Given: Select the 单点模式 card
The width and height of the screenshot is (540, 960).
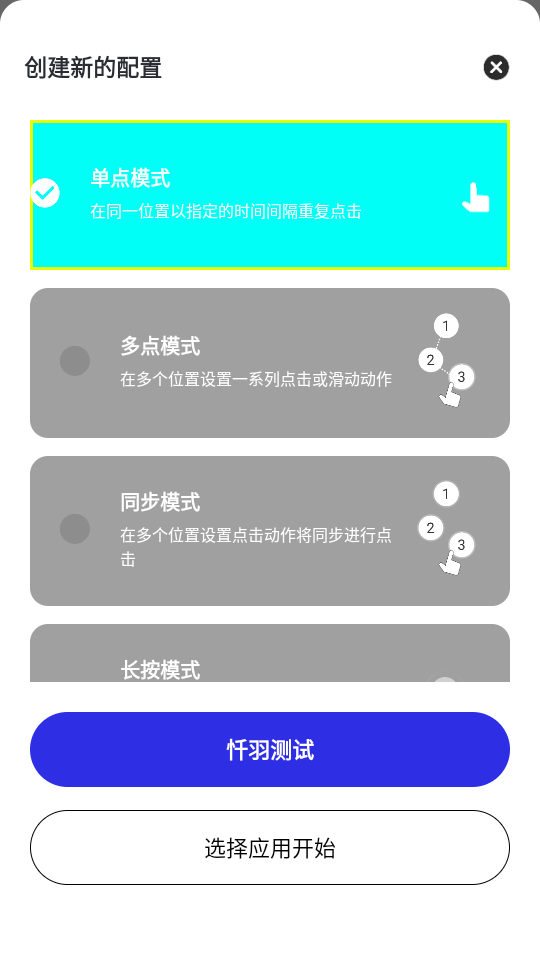Looking at the screenshot, I should 270,195.
